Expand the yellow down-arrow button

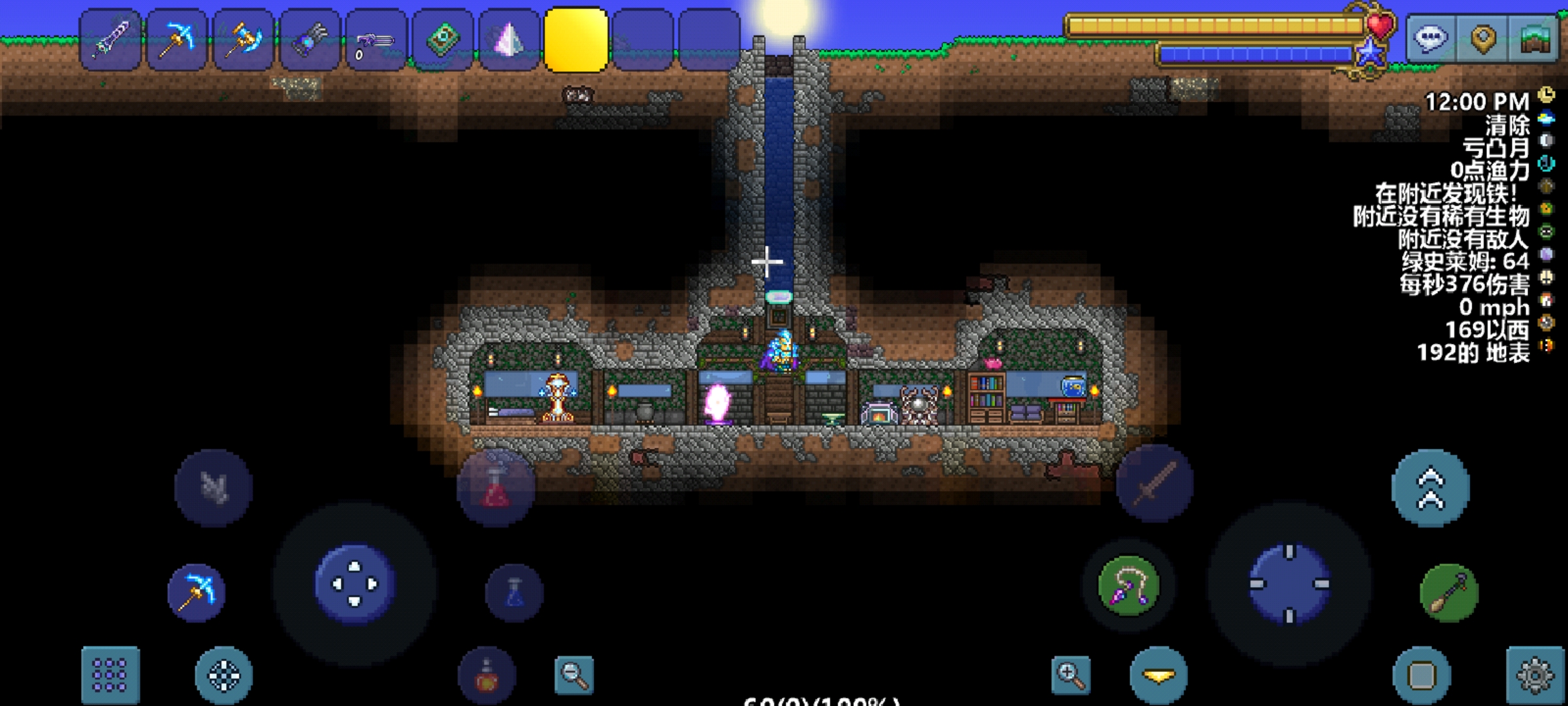click(1158, 675)
